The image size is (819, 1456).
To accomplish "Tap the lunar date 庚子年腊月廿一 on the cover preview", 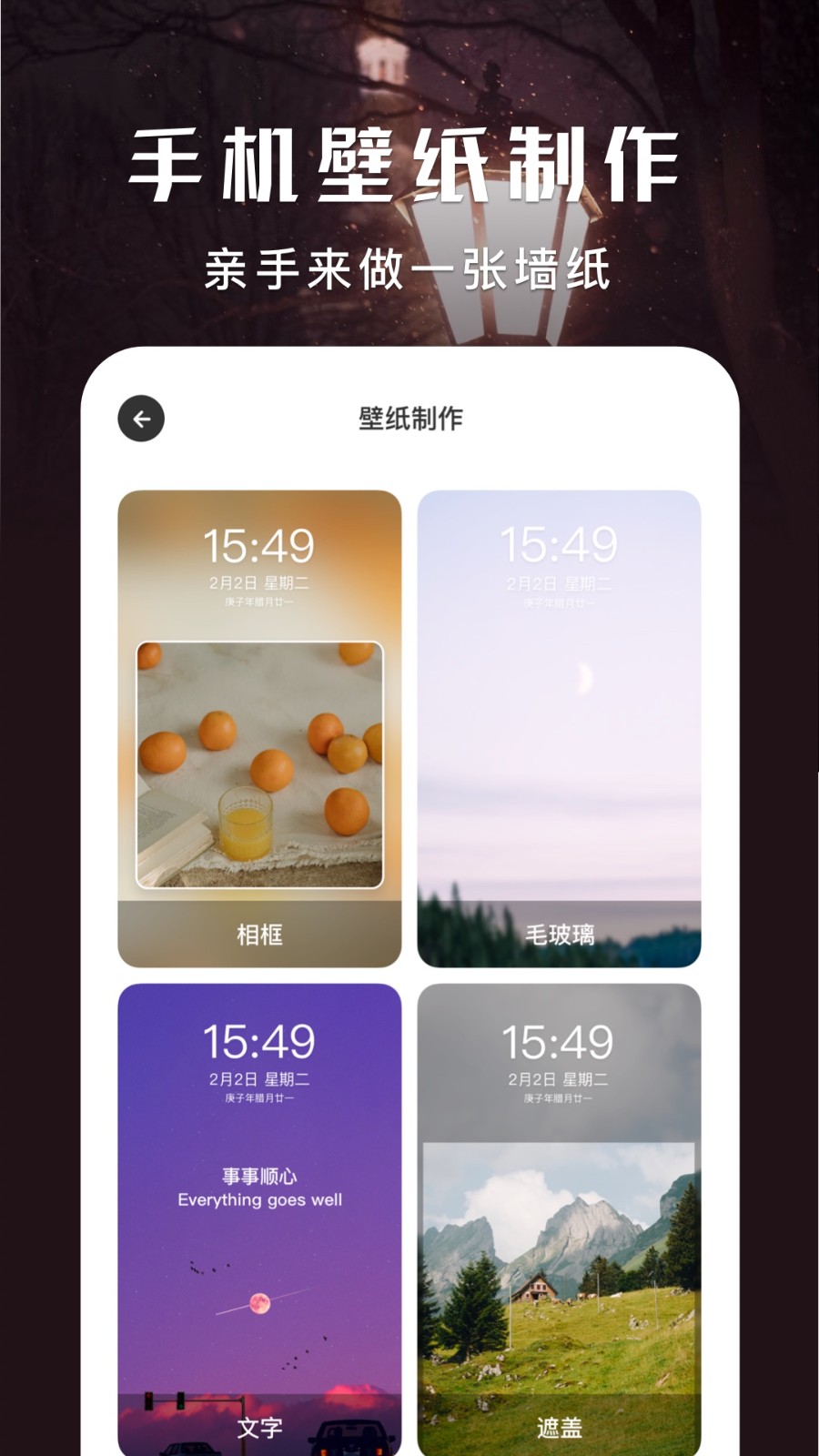I will pos(561,1097).
